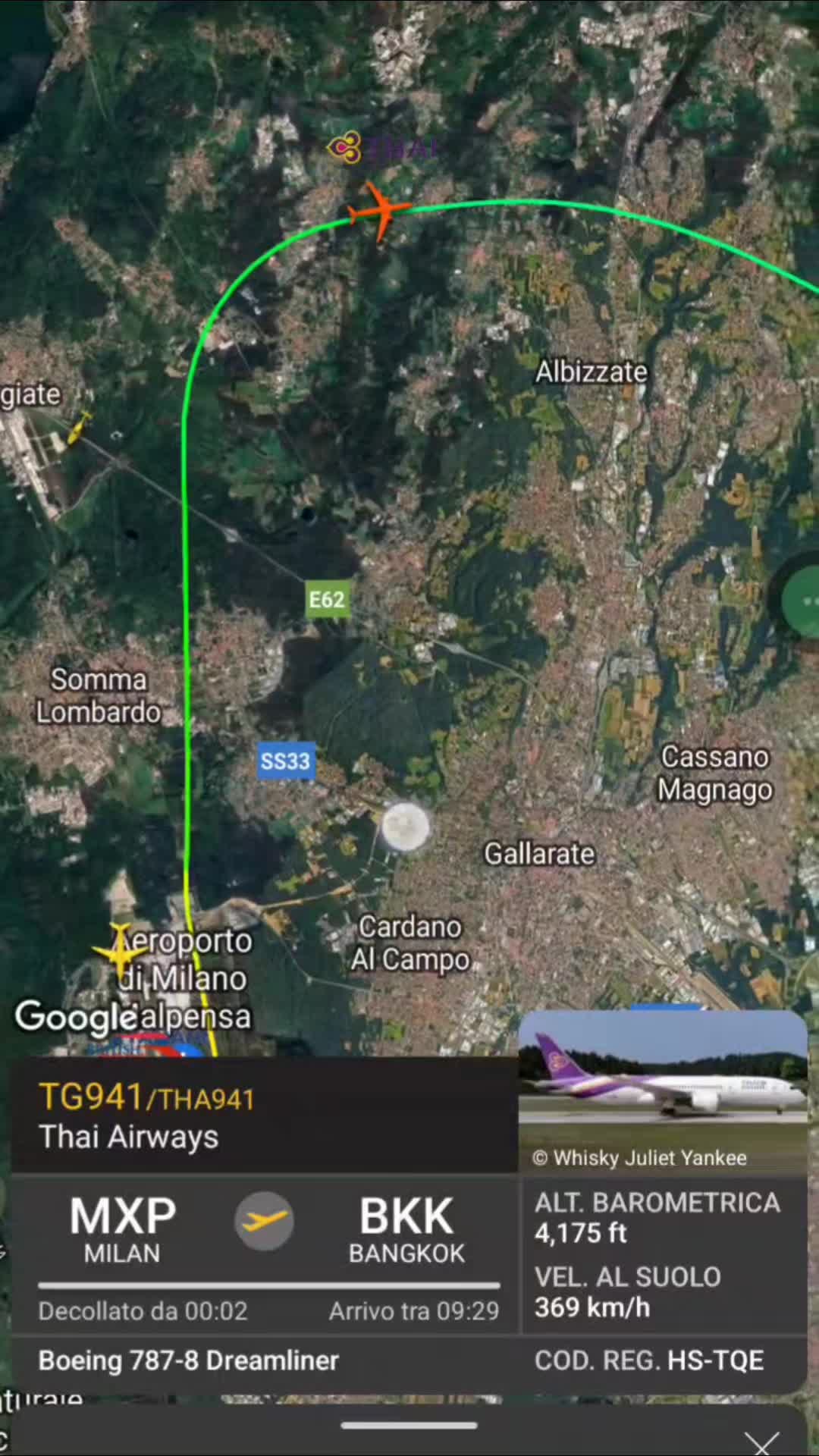
Task: Tap the green round button at right edge
Action: [x=804, y=601]
